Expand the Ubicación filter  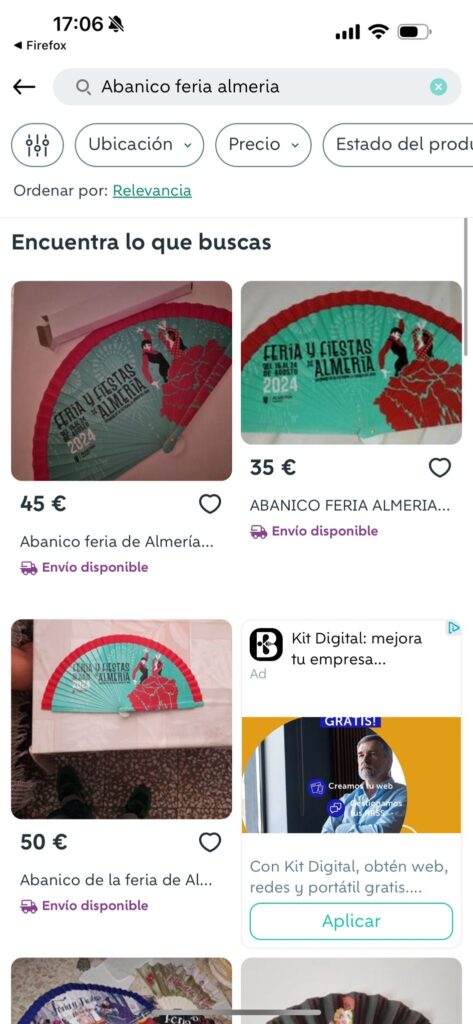click(139, 145)
